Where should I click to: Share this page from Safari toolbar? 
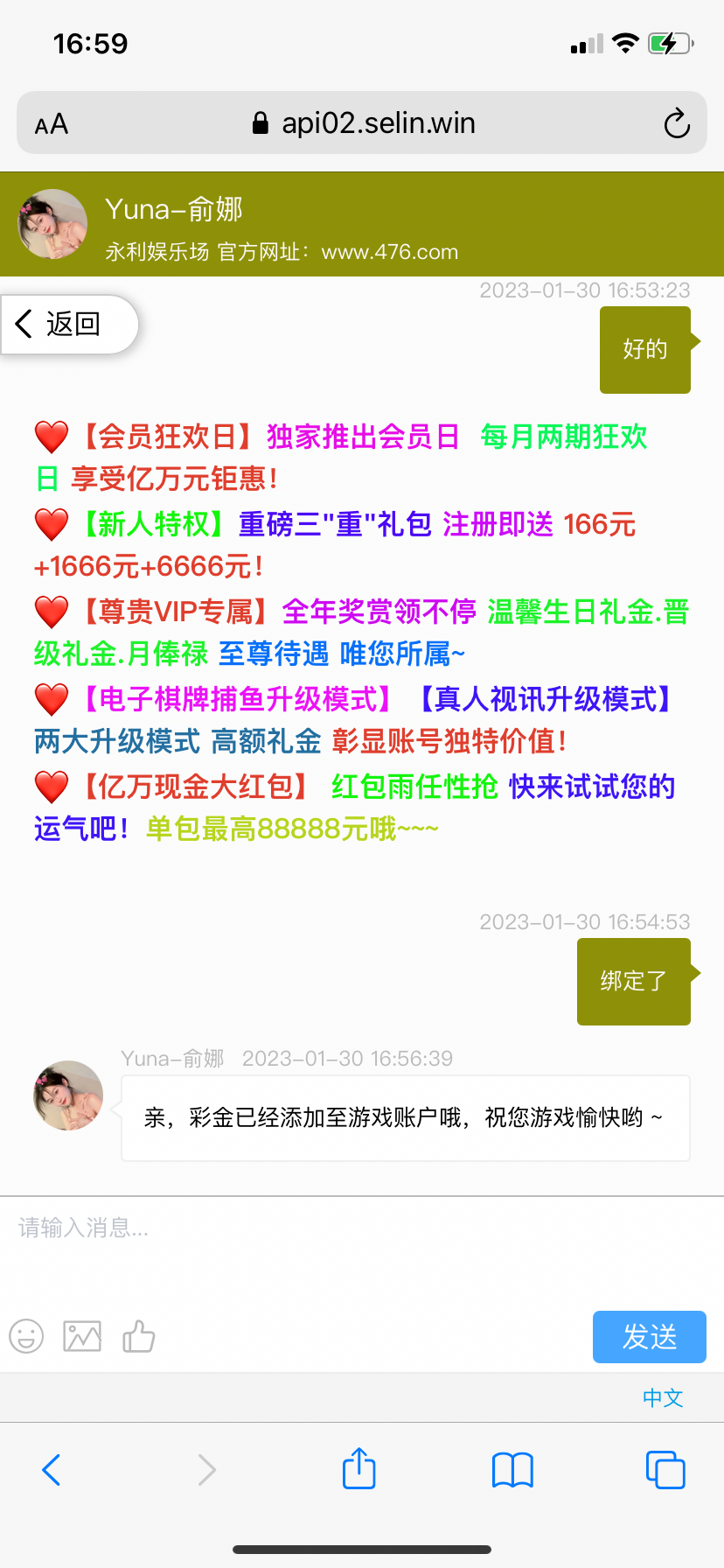359,1468
